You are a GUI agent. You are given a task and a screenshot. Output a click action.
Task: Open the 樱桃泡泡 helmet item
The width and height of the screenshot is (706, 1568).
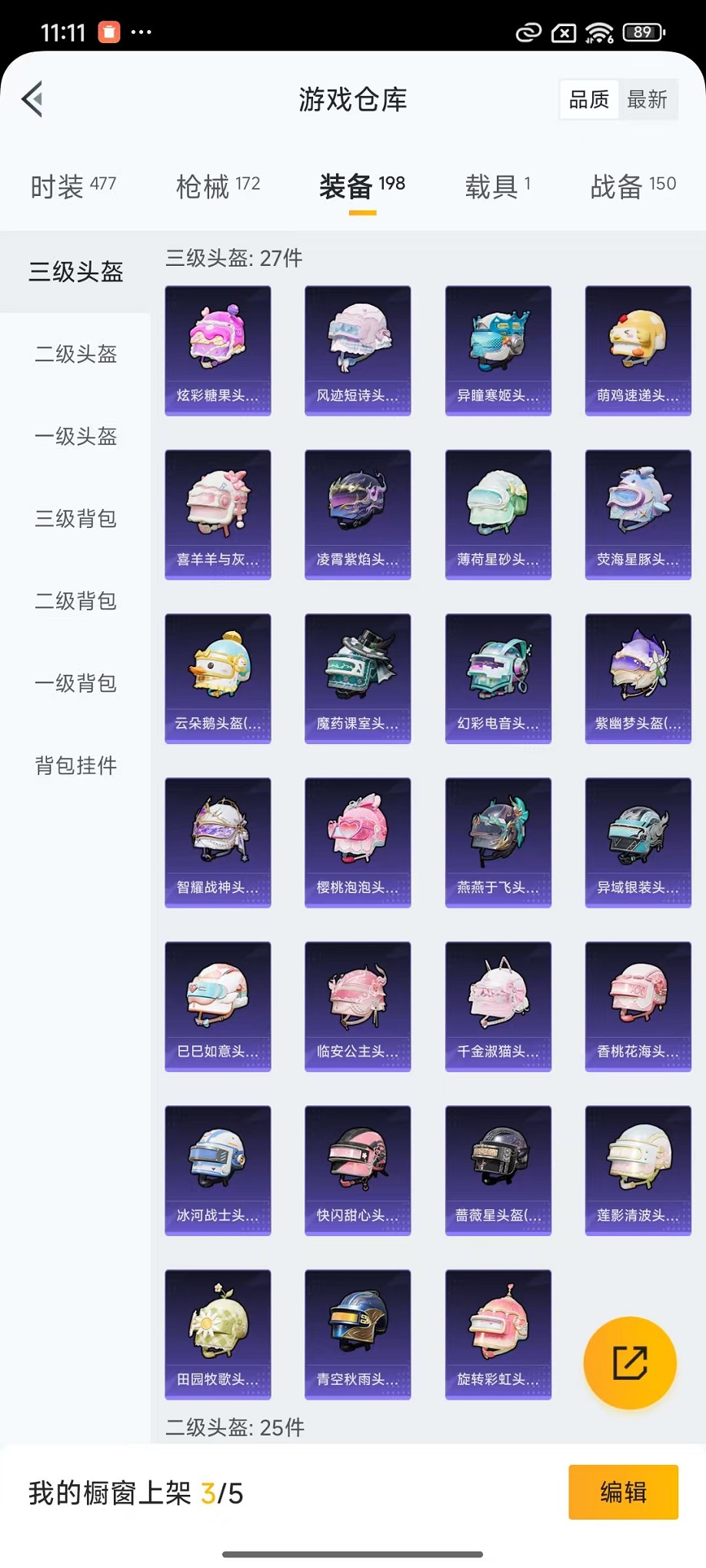point(358,842)
